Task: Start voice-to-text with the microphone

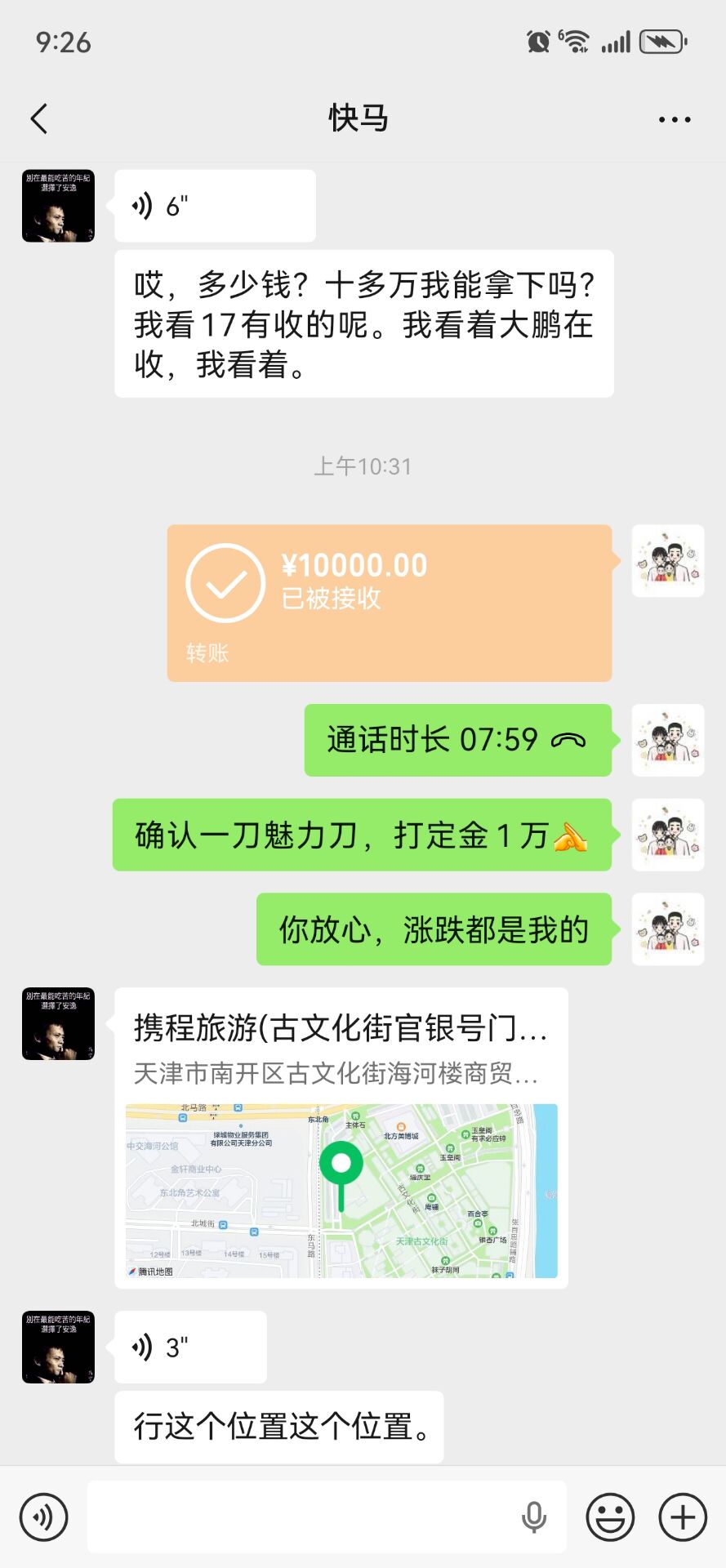Action: point(534,1517)
